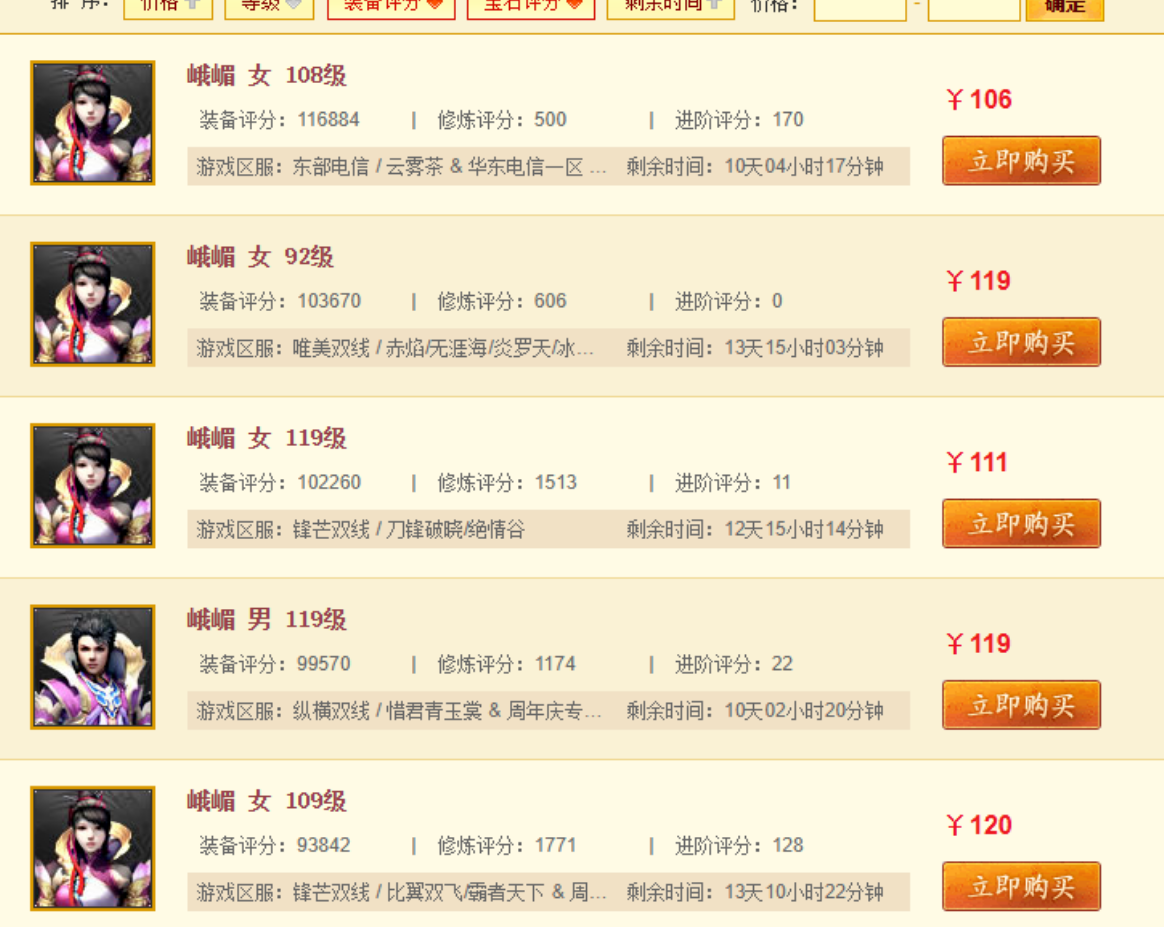View avatar of the 峨嵋 女 119级 listing
This screenshot has width=1164, height=927.
(93, 485)
